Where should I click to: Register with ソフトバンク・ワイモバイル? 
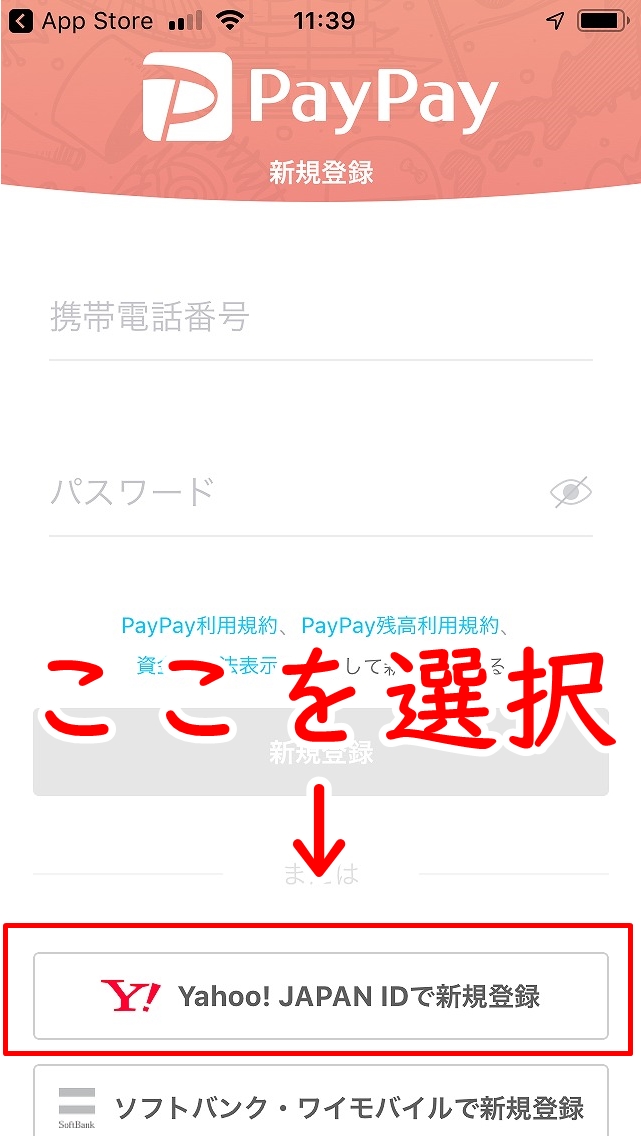click(321, 1103)
